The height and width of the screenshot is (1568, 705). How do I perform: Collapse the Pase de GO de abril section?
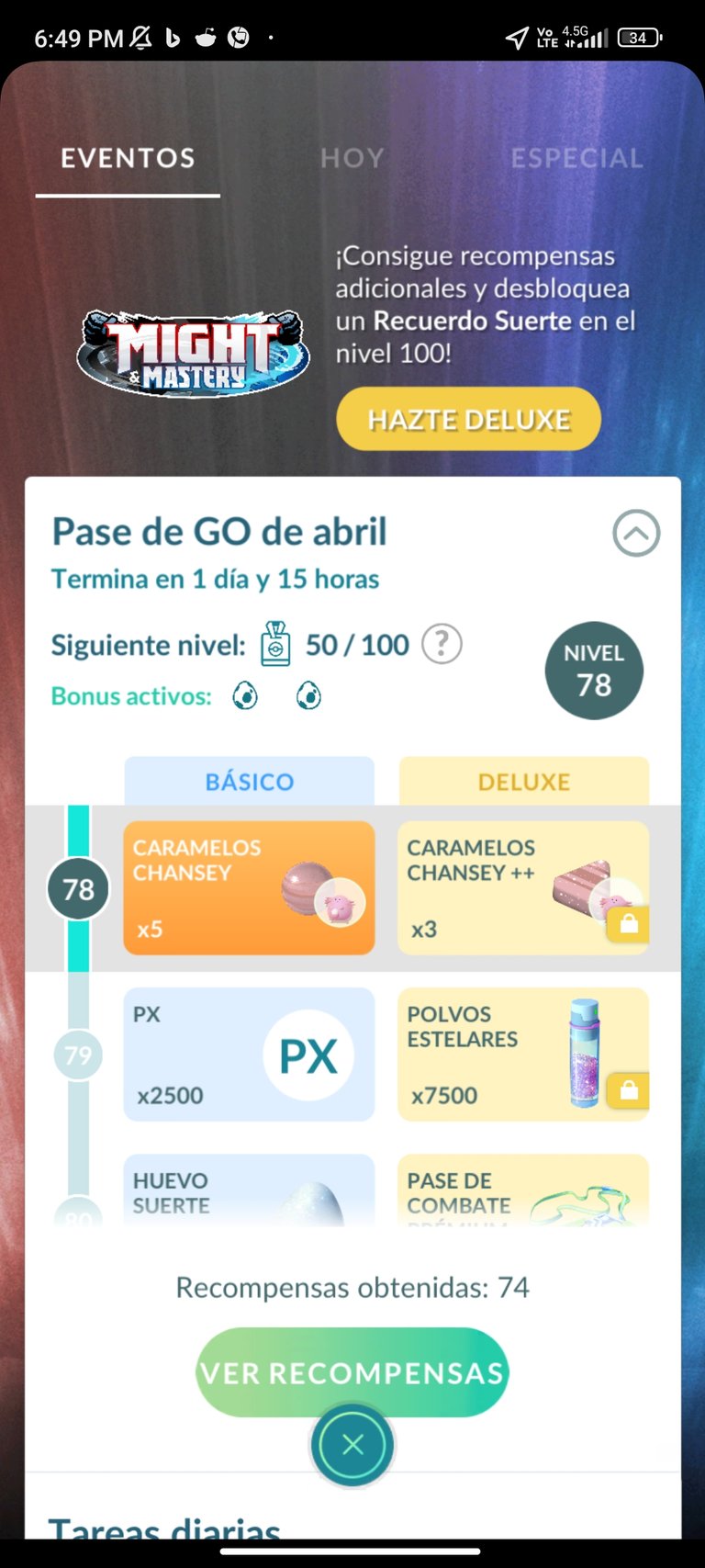click(x=636, y=533)
